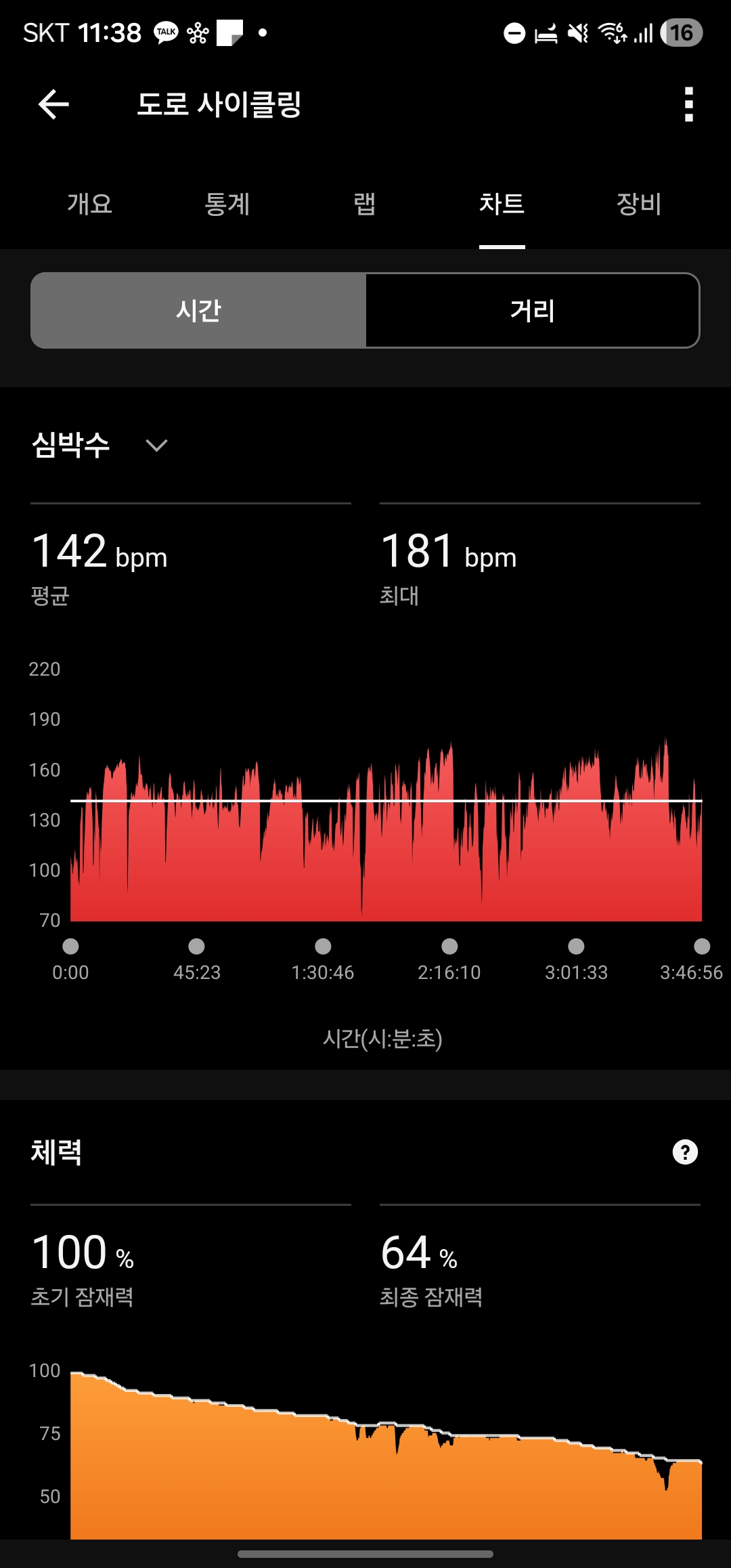Switch to the 개요 tab

tap(89, 204)
